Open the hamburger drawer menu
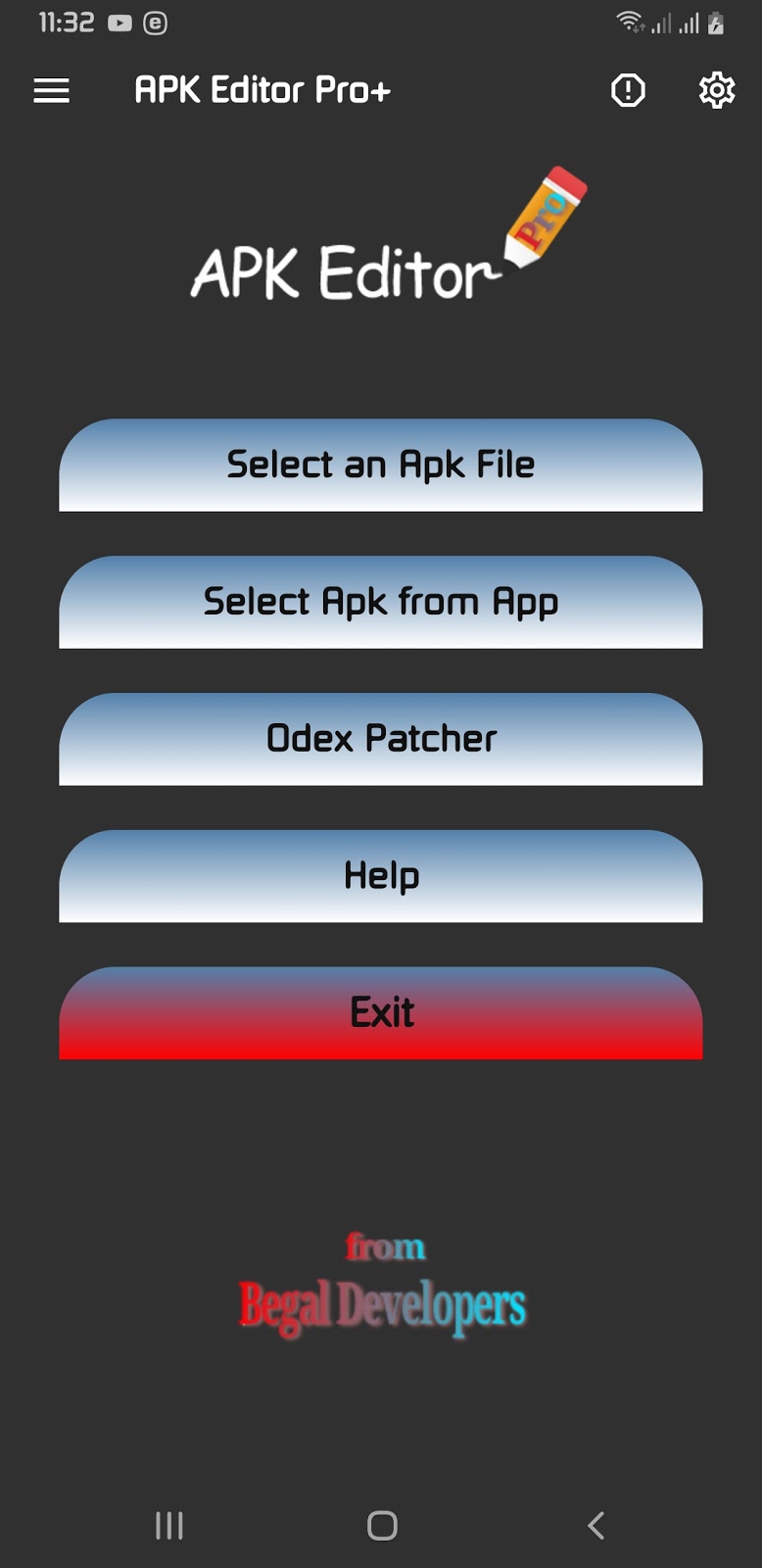 (x=52, y=91)
